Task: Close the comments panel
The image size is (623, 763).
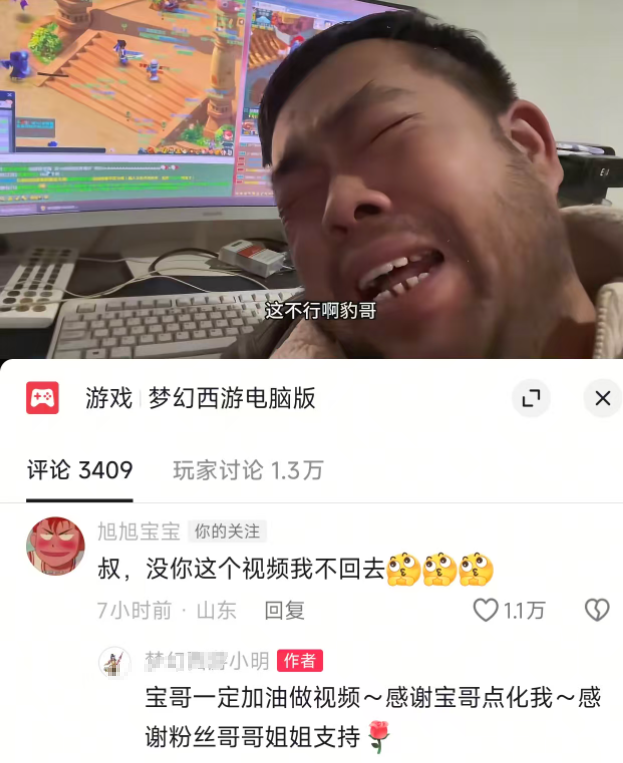Action: click(x=602, y=398)
